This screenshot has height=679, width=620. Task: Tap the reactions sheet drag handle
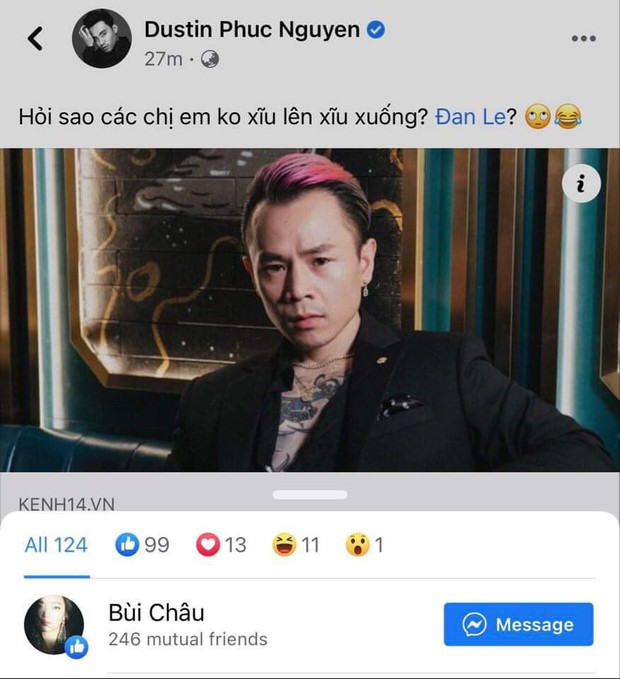[x=310, y=494]
